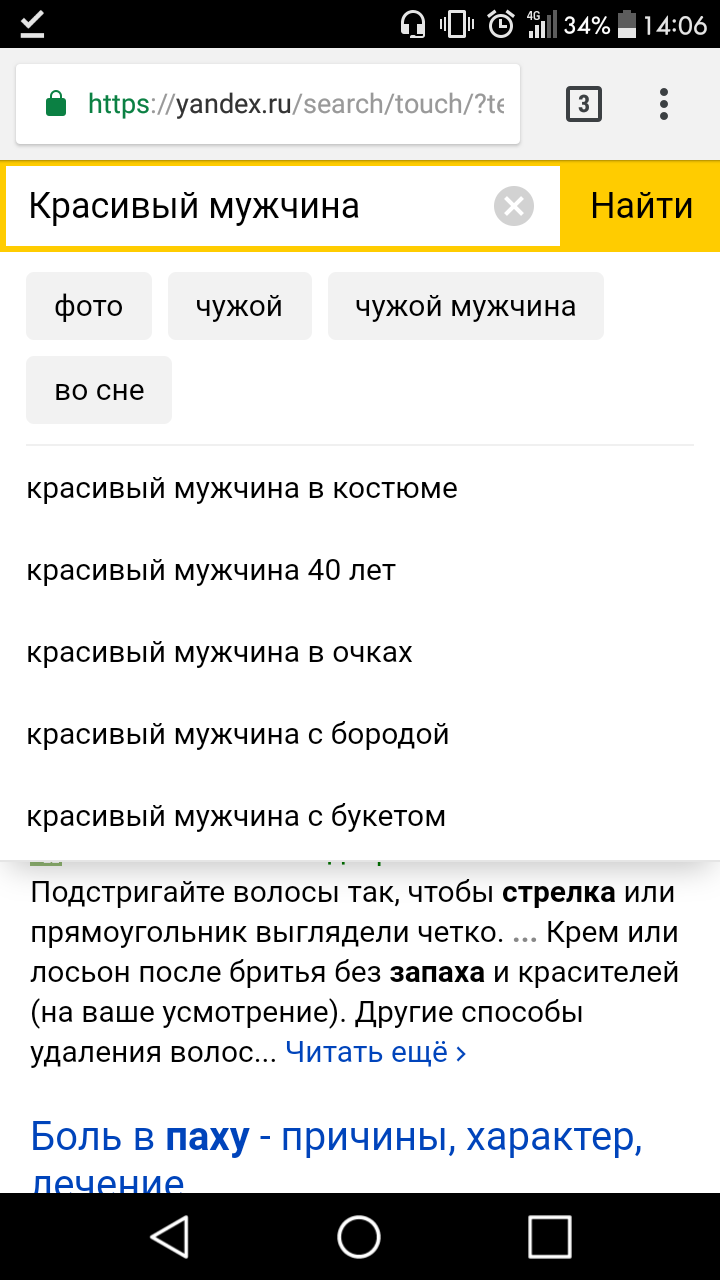Viewport: 720px width, 1280px height.
Task: Select suggestion красивый мужчина в костюме
Action: pyautogui.click(x=241, y=489)
